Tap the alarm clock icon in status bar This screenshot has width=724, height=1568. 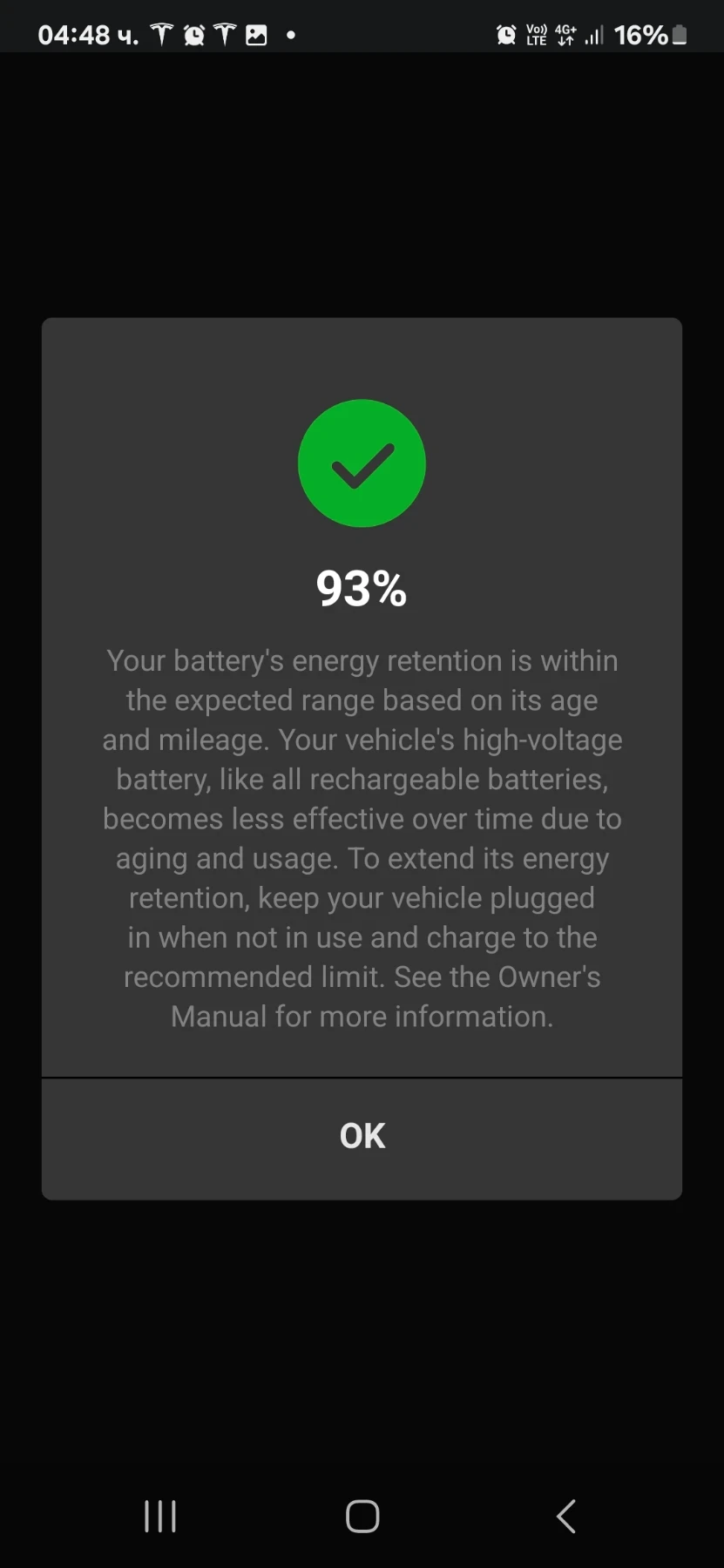pyautogui.click(x=193, y=34)
